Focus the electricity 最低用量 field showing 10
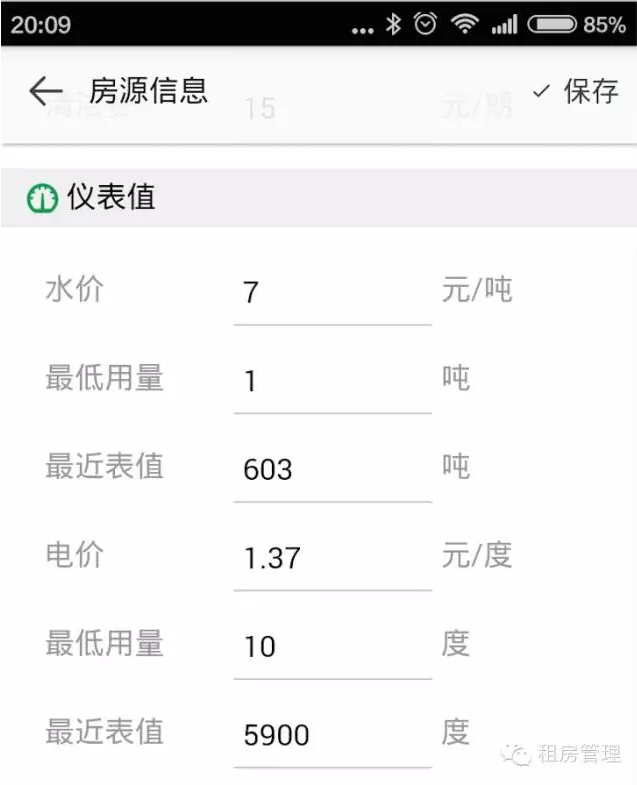This screenshot has width=637, height=785. [332, 646]
